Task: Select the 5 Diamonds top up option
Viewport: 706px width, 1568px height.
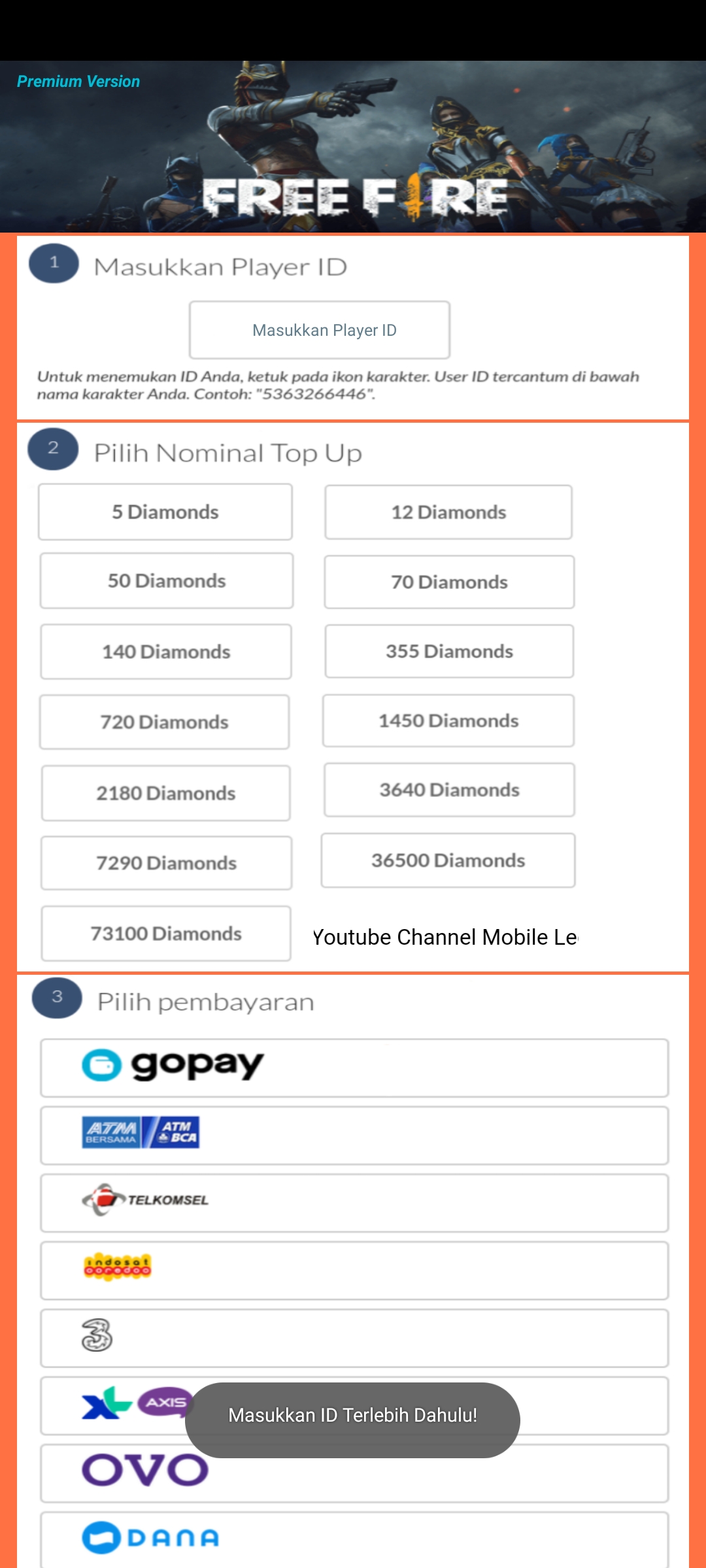Action: (x=165, y=512)
